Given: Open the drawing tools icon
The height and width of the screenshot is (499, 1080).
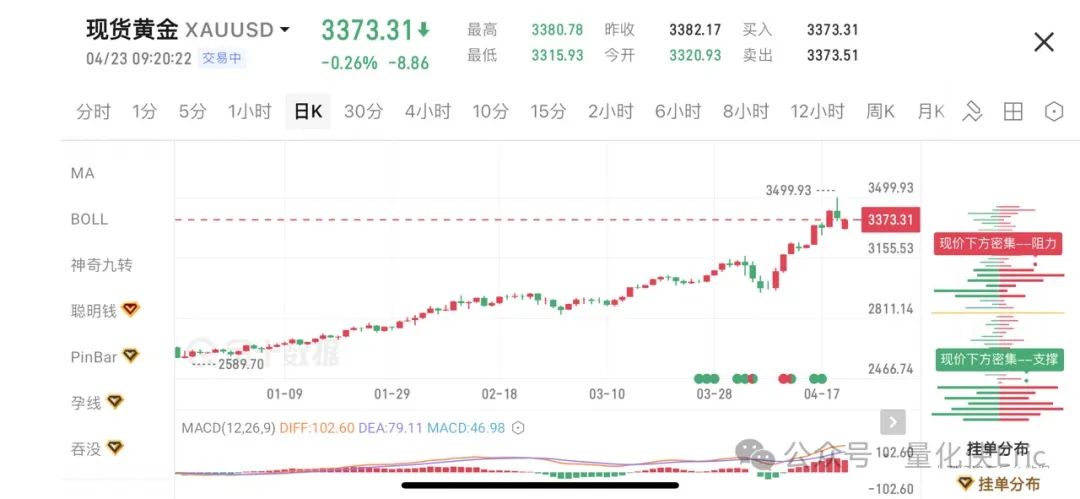Looking at the screenshot, I should pos(972,112).
